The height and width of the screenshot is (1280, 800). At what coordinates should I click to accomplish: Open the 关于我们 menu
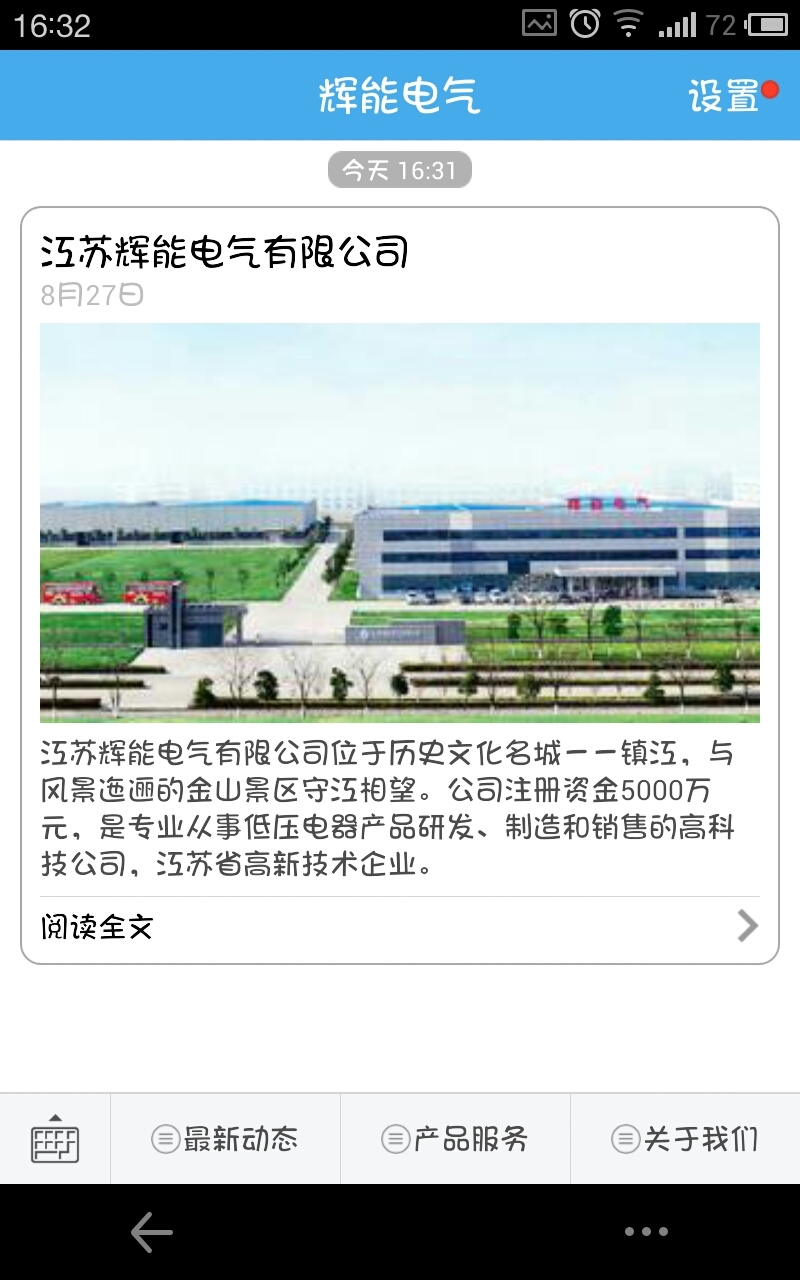tap(685, 1139)
